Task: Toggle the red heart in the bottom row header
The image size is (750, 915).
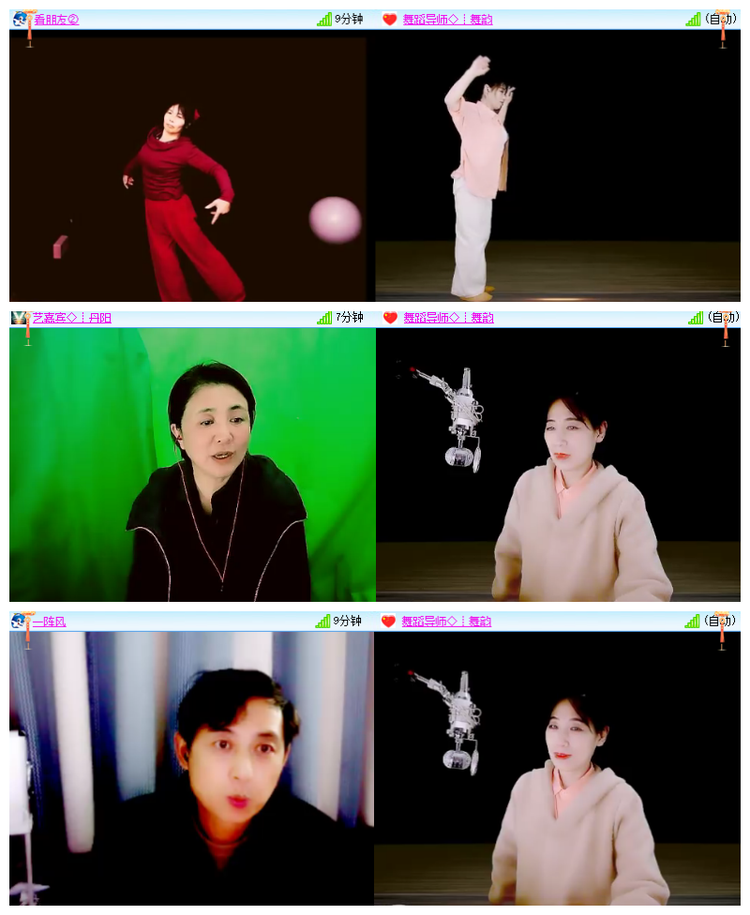Action: tap(389, 622)
